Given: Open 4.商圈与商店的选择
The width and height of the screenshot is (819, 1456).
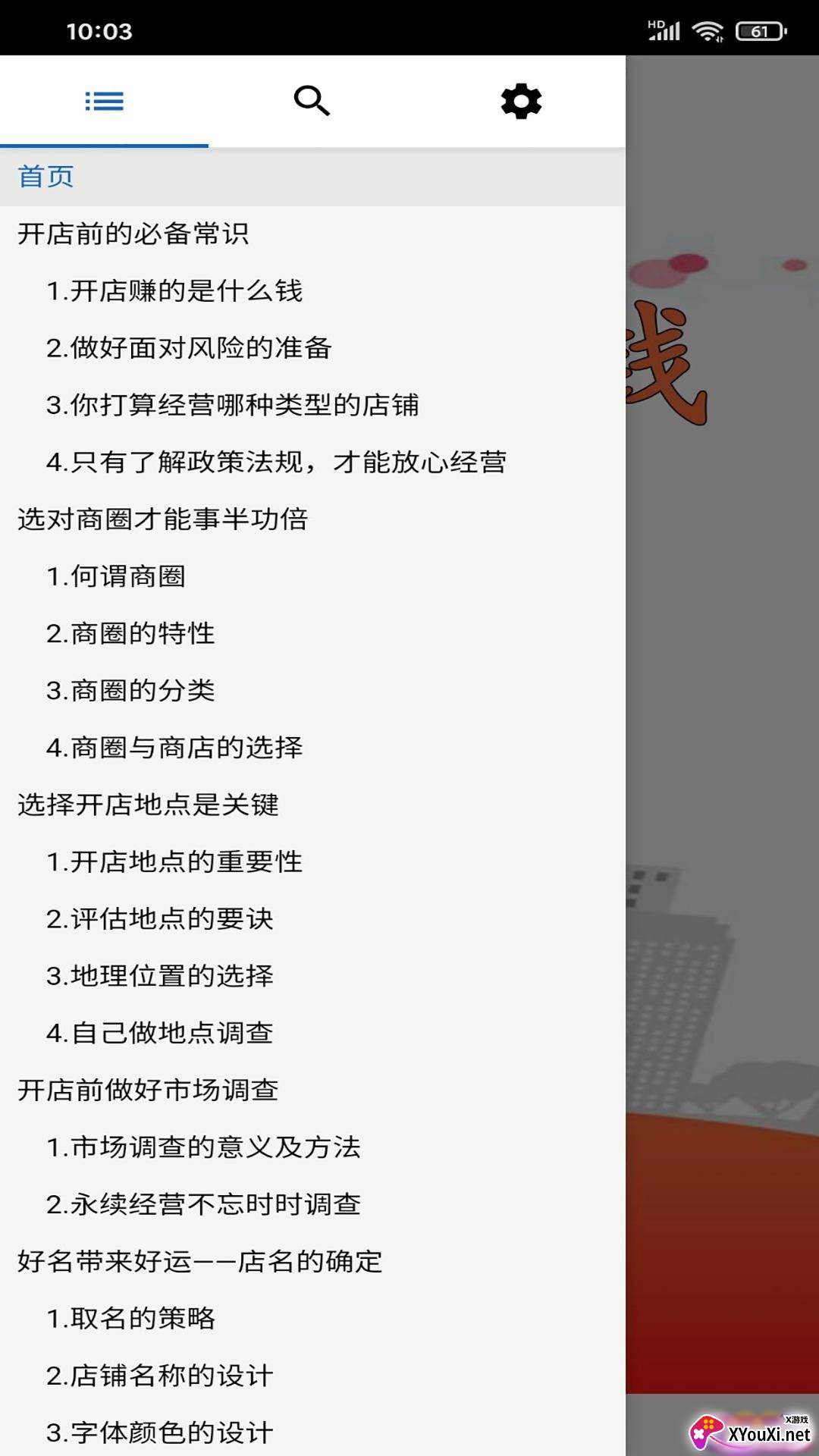Looking at the screenshot, I should [x=174, y=748].
